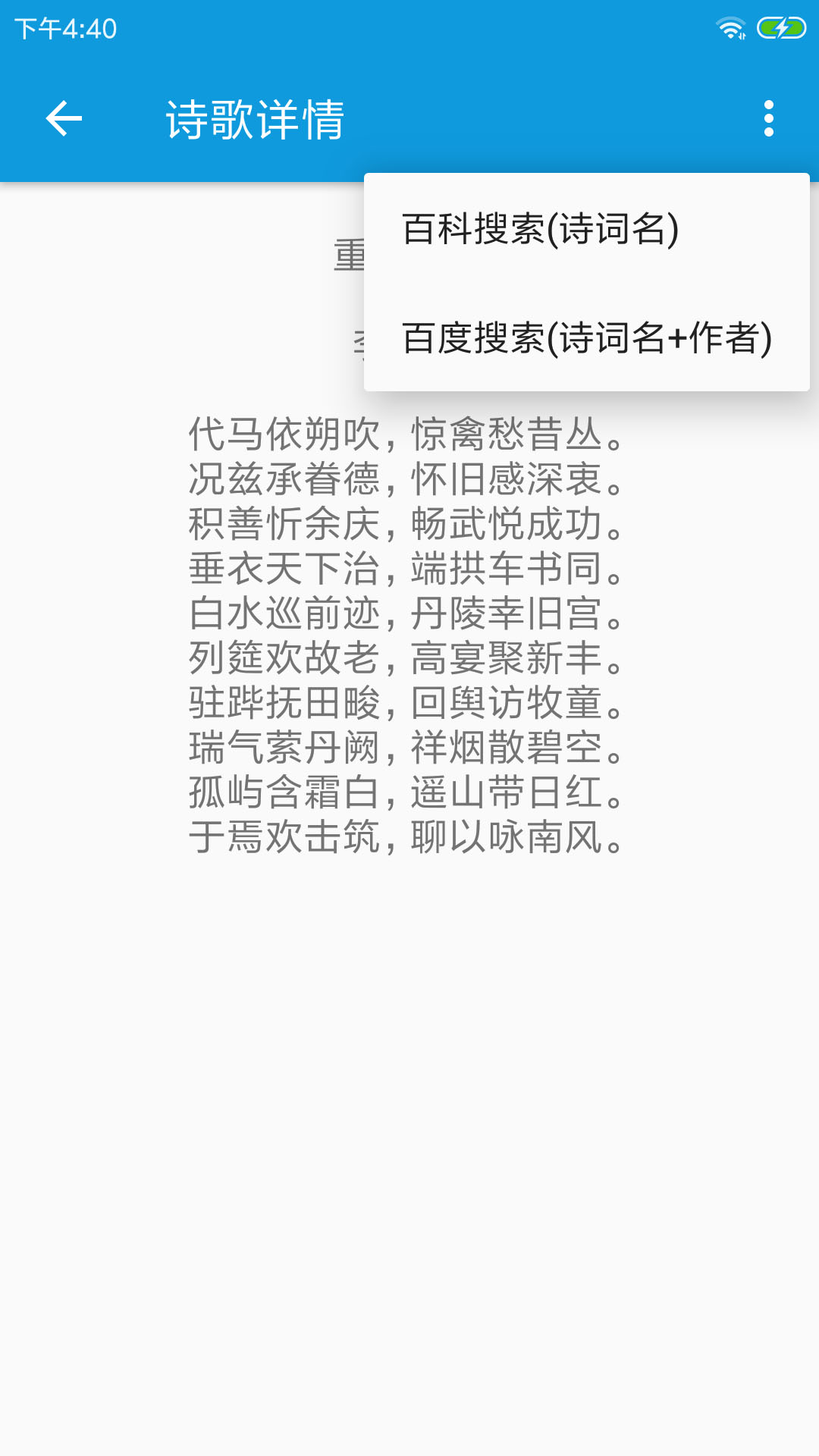
Task: Open Baike search for the poem name
Action: 540,228
